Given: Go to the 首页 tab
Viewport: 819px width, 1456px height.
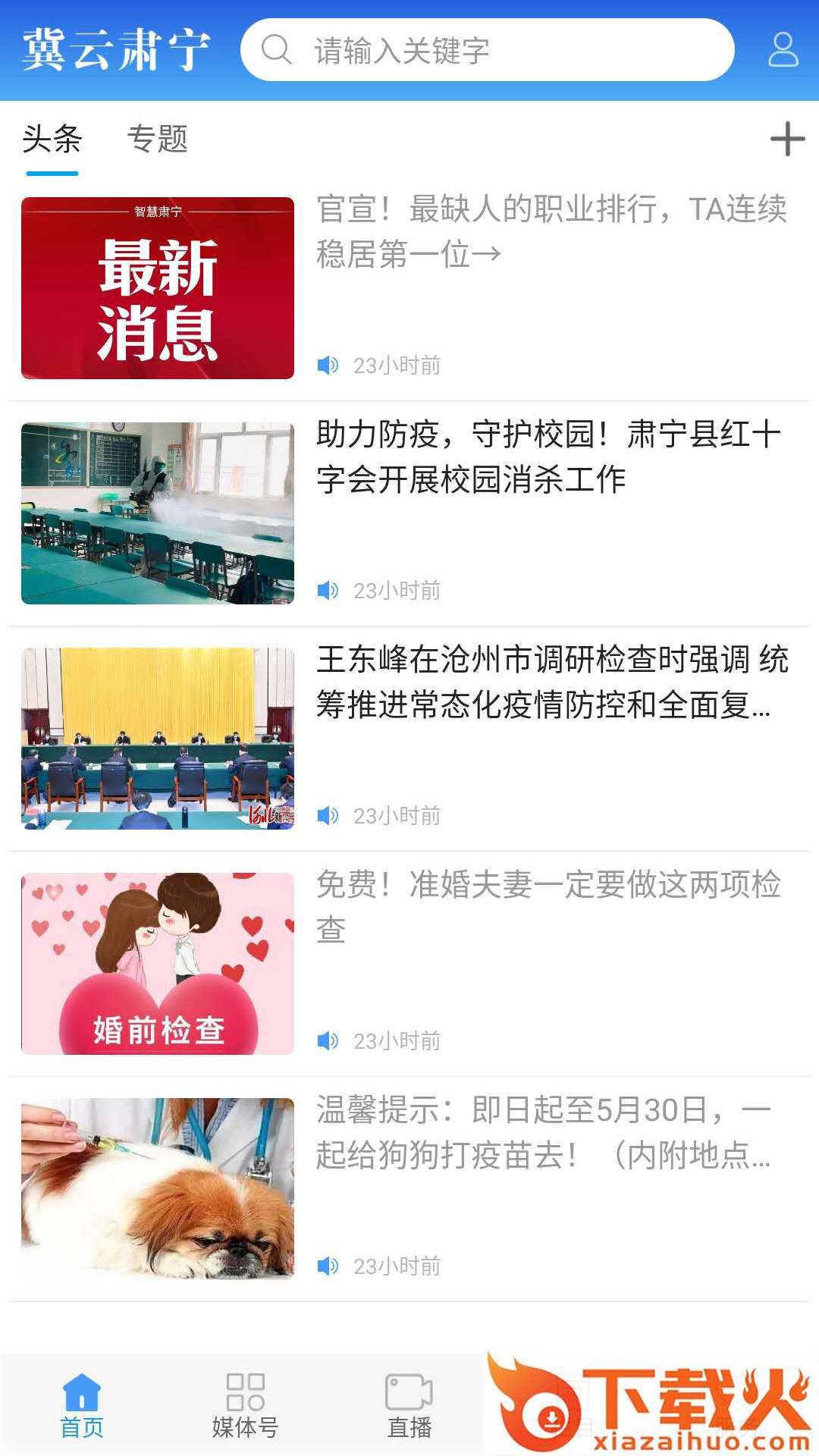Looking at the screenshot, I should pyautogui.click(x=82, y=1407).
